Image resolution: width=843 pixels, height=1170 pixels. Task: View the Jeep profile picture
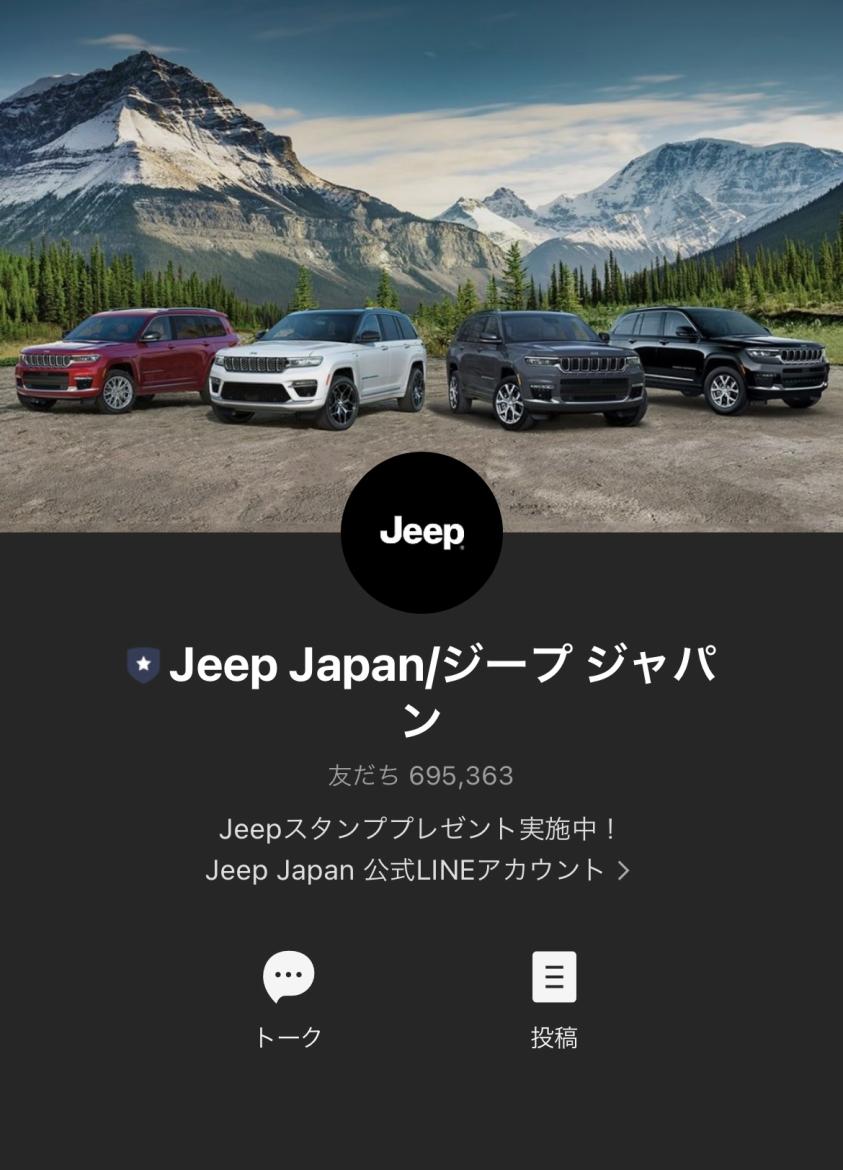[421, 533]
